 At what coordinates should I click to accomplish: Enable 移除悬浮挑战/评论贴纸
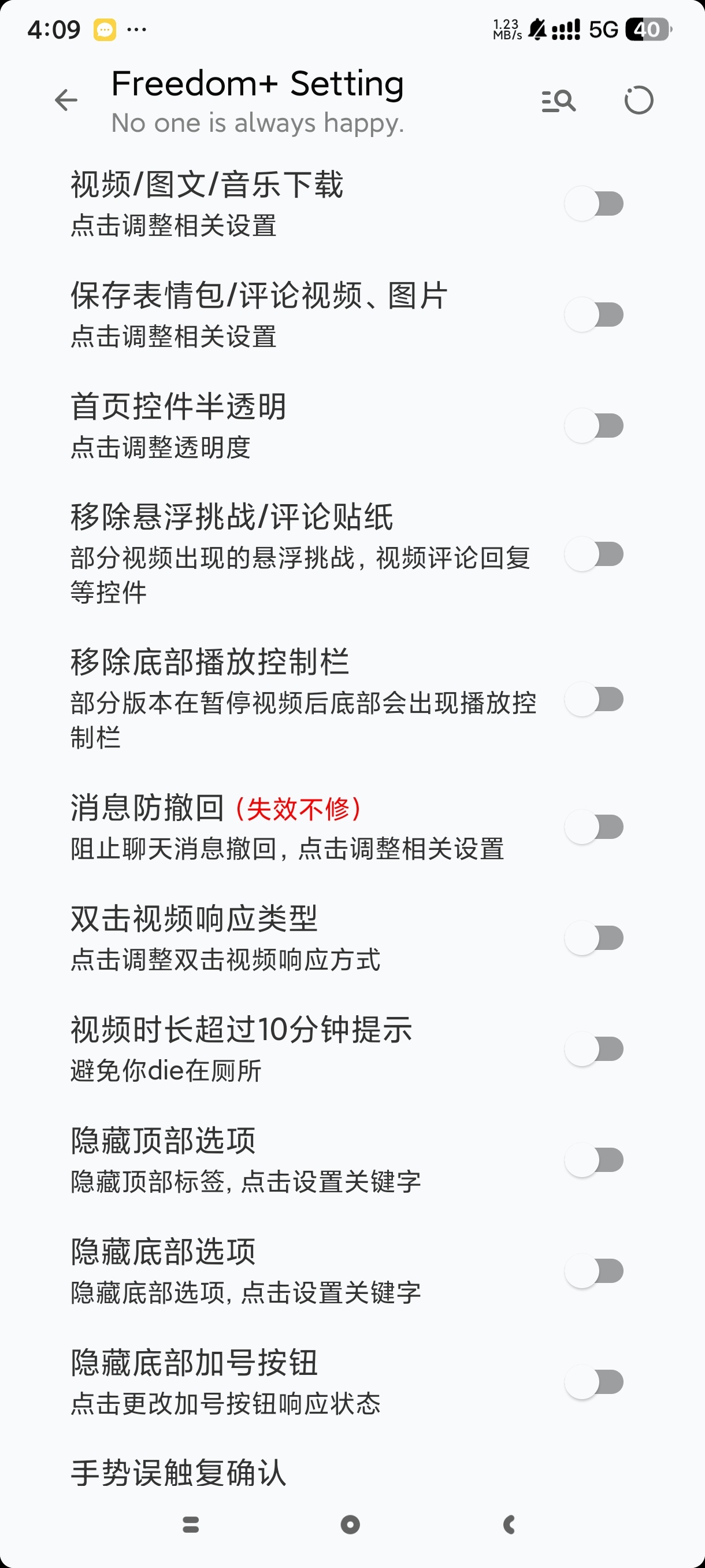[x=594, y=554]
